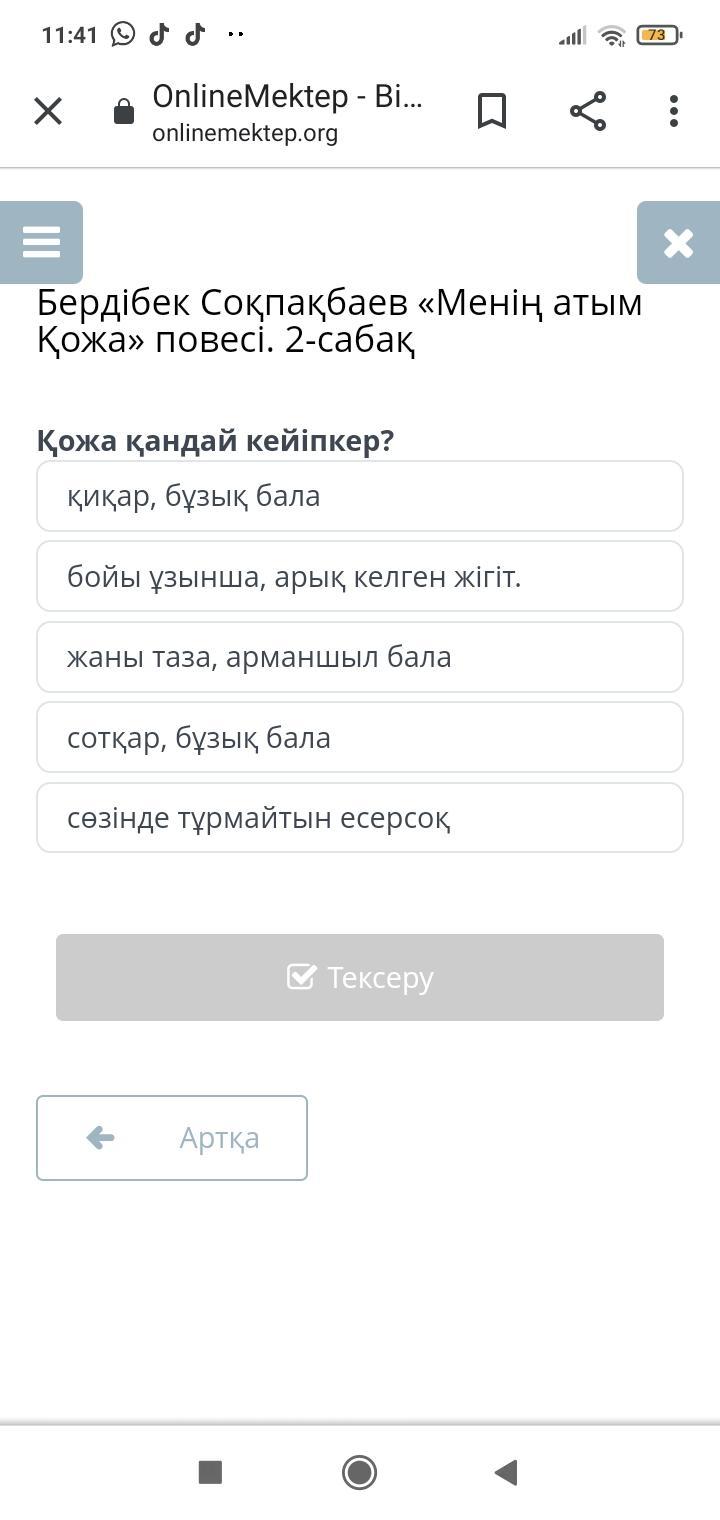Image resolution: width=720 pixels, height=1520 pixels.
Task: Tap the Тексеру check button
Action: pyautogui.click(x=360, y=977)
